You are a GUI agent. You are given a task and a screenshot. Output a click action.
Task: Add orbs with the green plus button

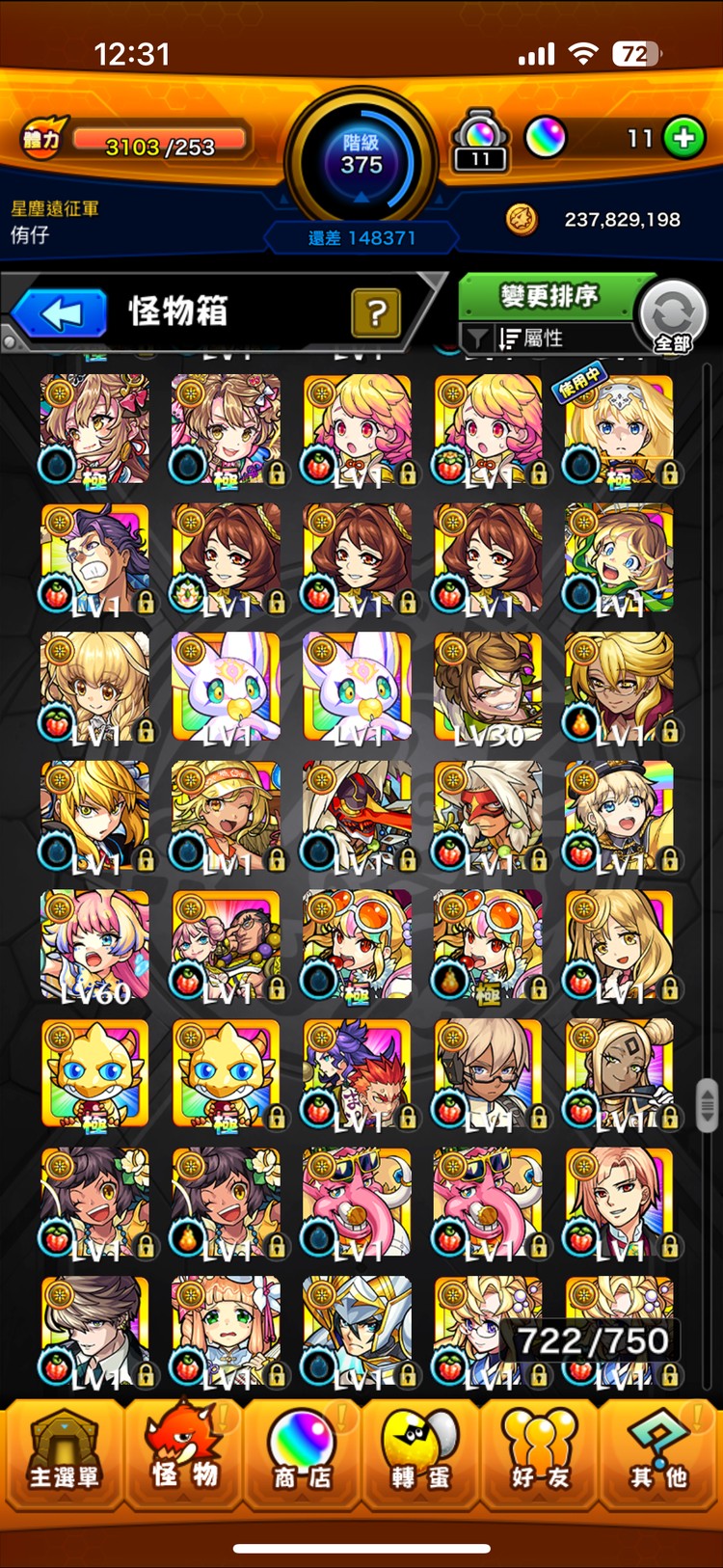pyautogui.click(x=683, y=138)
